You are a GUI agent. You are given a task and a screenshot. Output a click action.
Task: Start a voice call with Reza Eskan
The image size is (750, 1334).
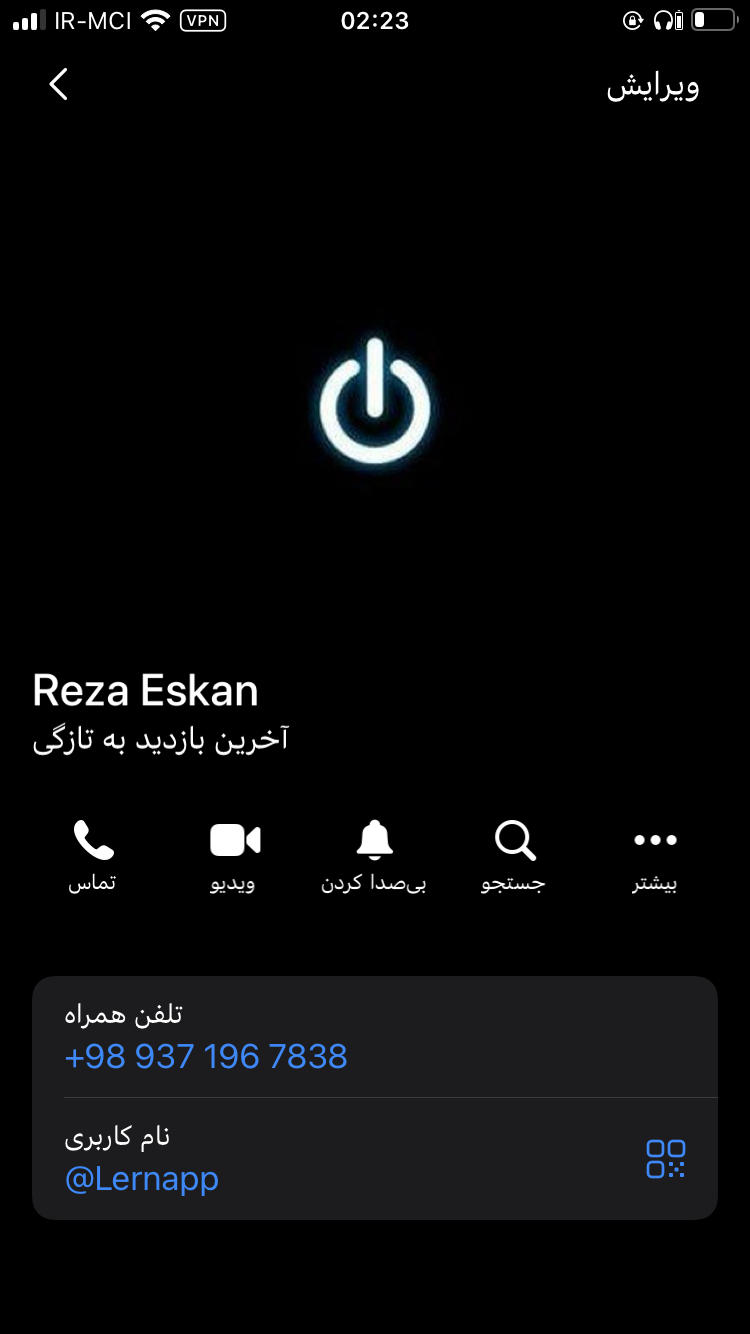coord(93,855)
